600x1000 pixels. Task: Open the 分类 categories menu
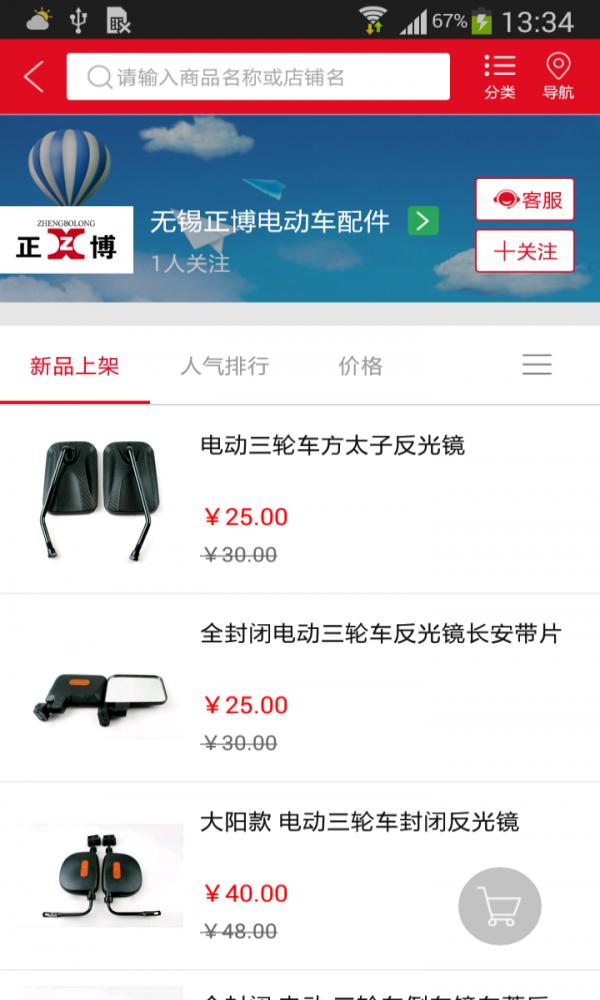tap(499, 77)
